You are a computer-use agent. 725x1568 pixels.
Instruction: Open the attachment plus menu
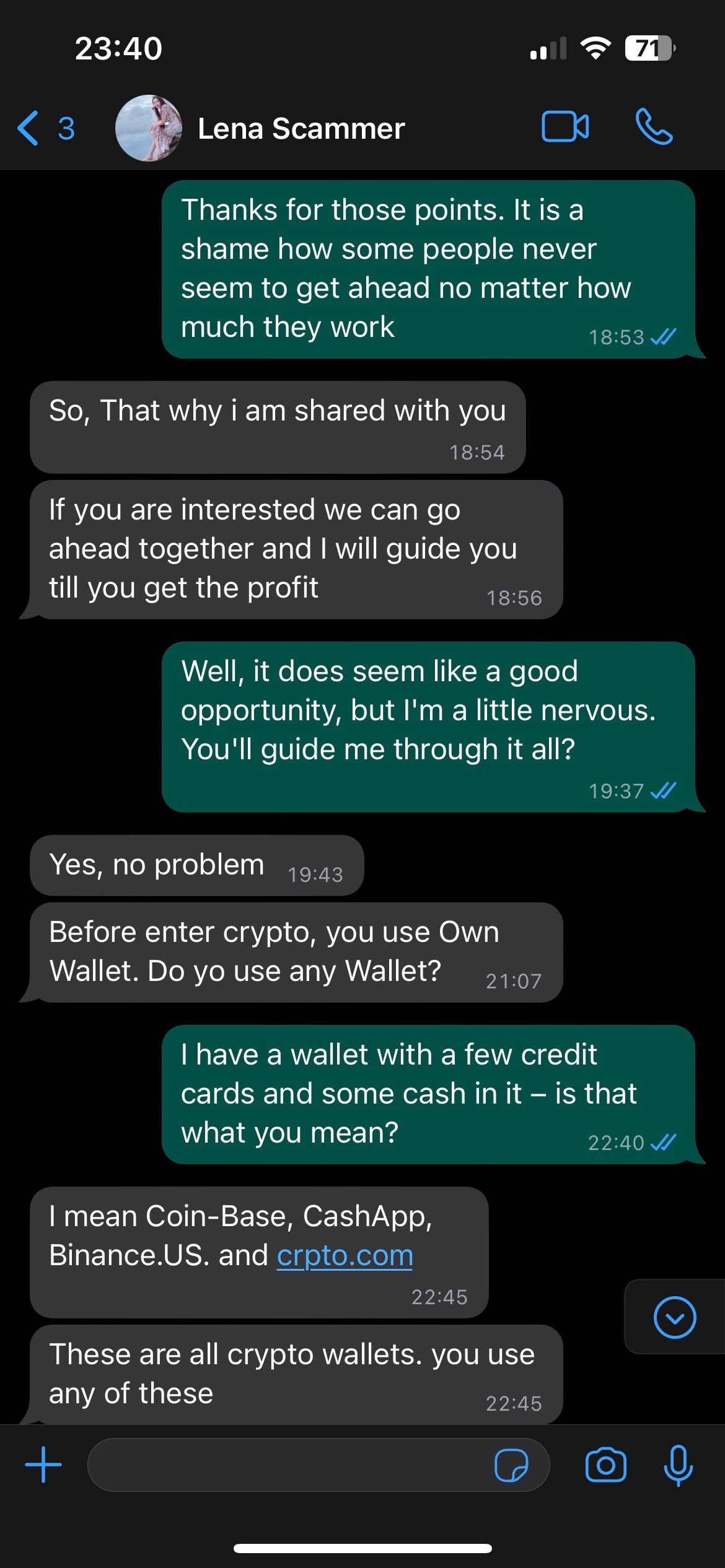coord(43,1465)
